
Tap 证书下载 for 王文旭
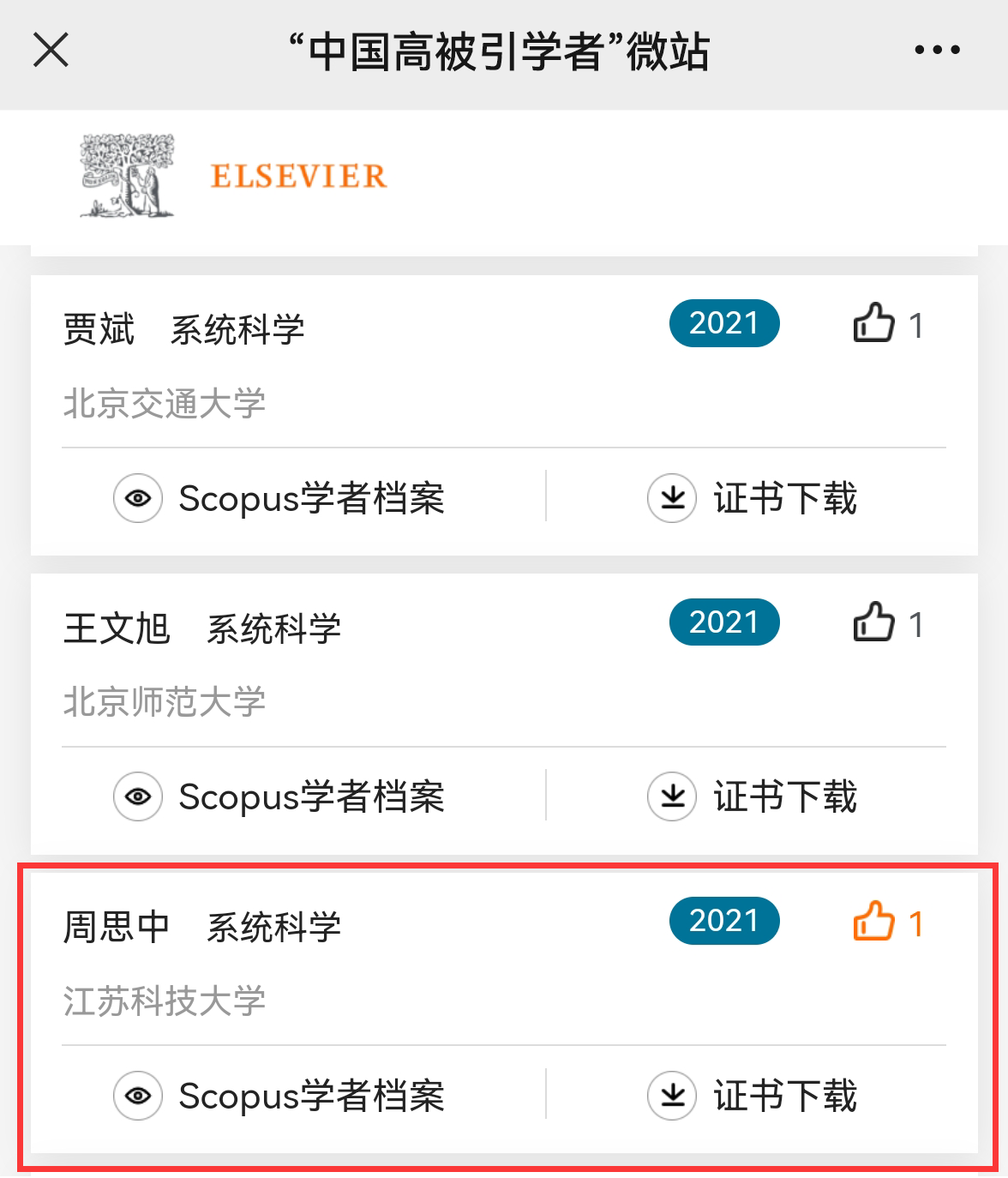(753, 797)
